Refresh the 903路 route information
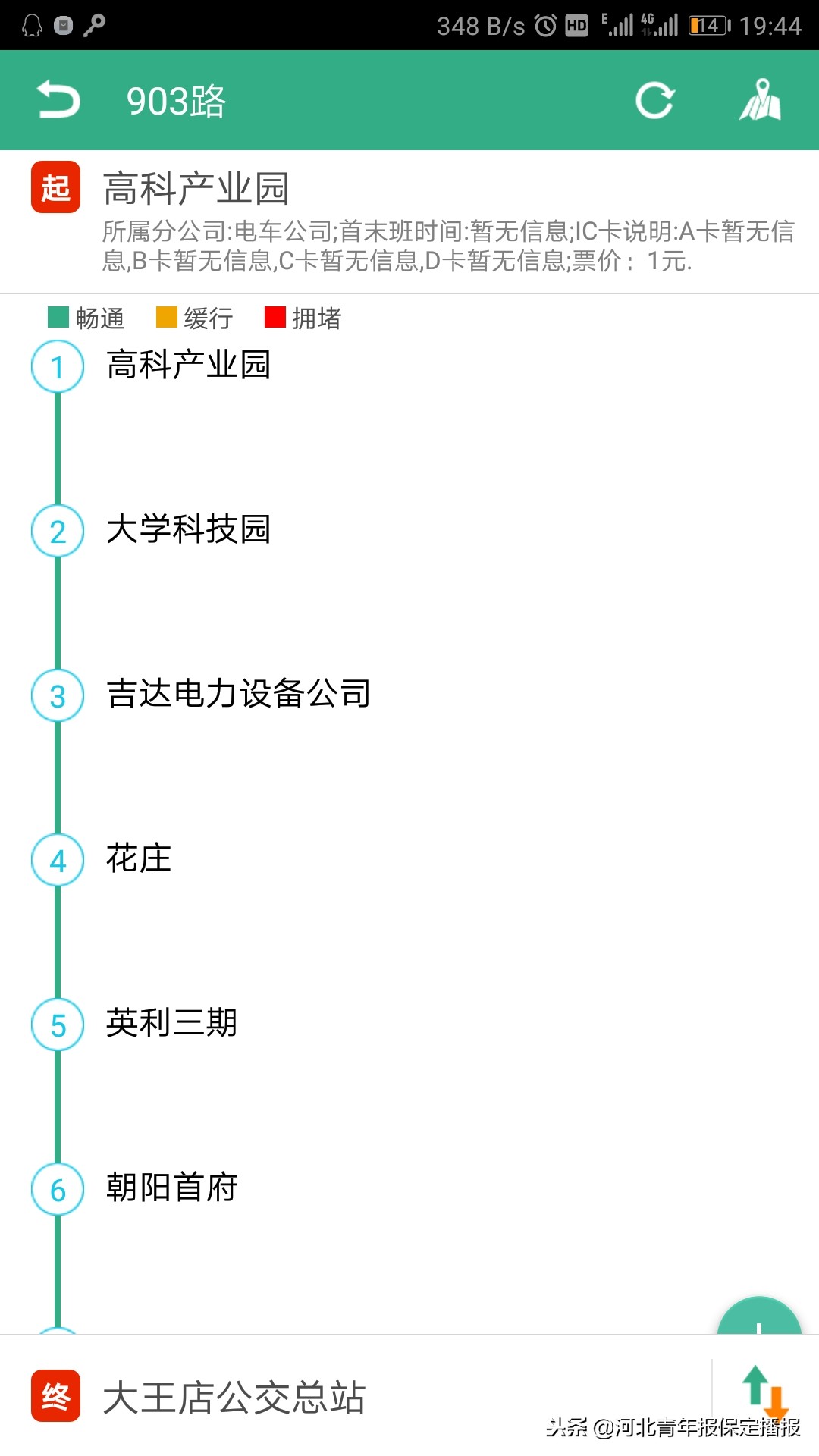Image resolution: width=819 pixels, height=1456 pixels. [x=654, y=100]
